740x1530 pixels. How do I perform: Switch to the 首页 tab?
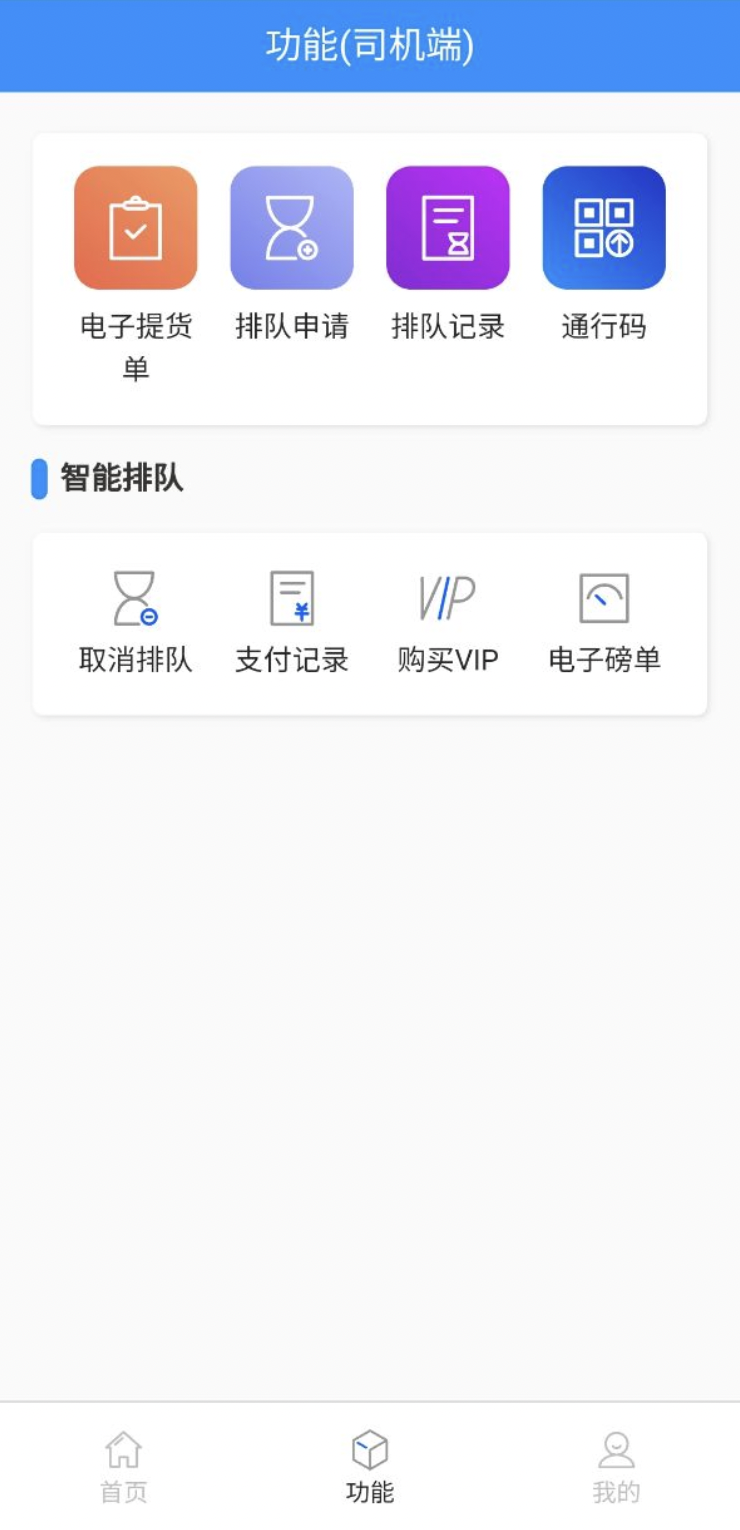[125, 1465]
